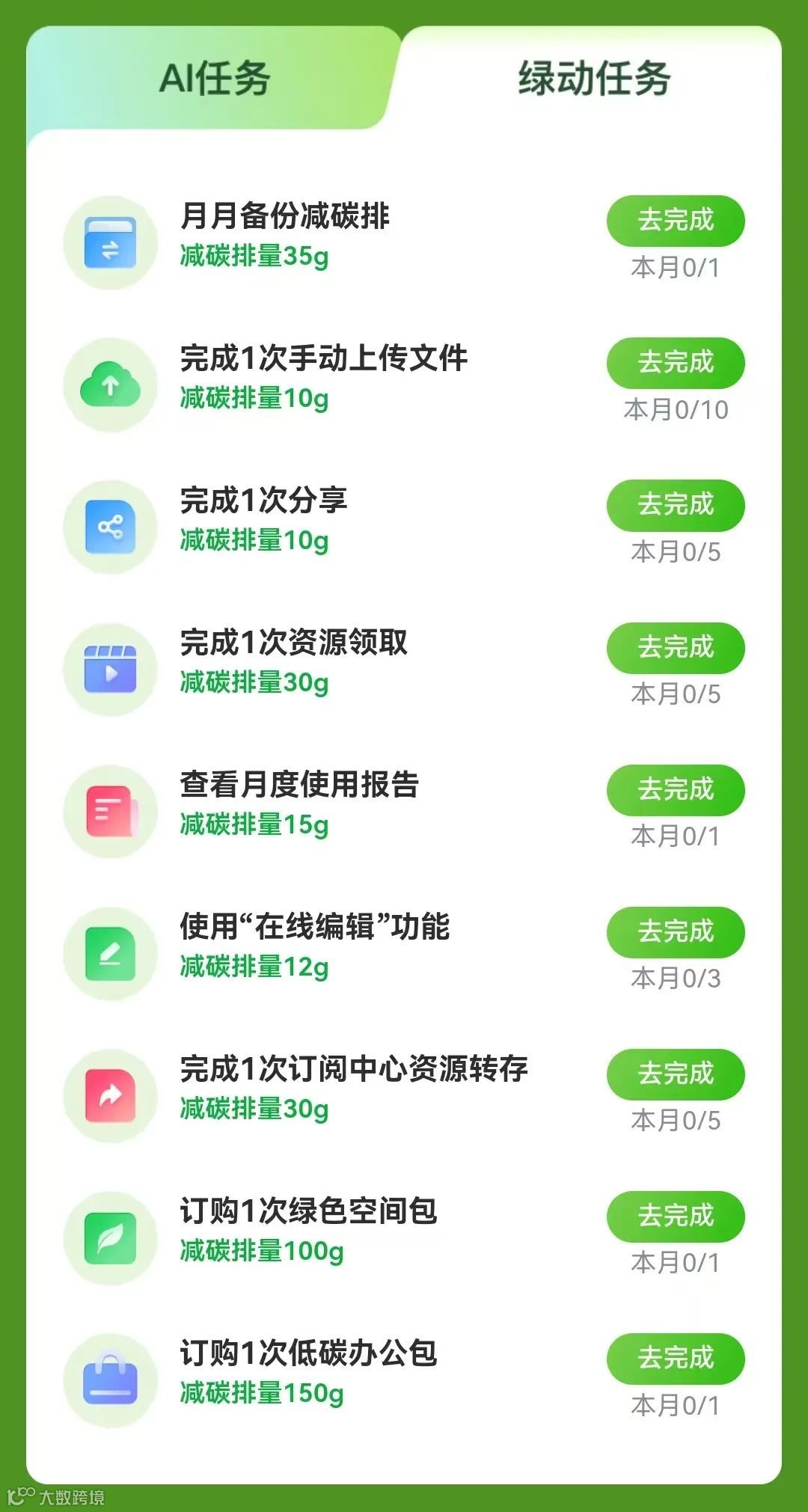808x1512 pixels.
Task: Open 去完成 for 查看月度使用报告
Action: (x=675, y=789)
